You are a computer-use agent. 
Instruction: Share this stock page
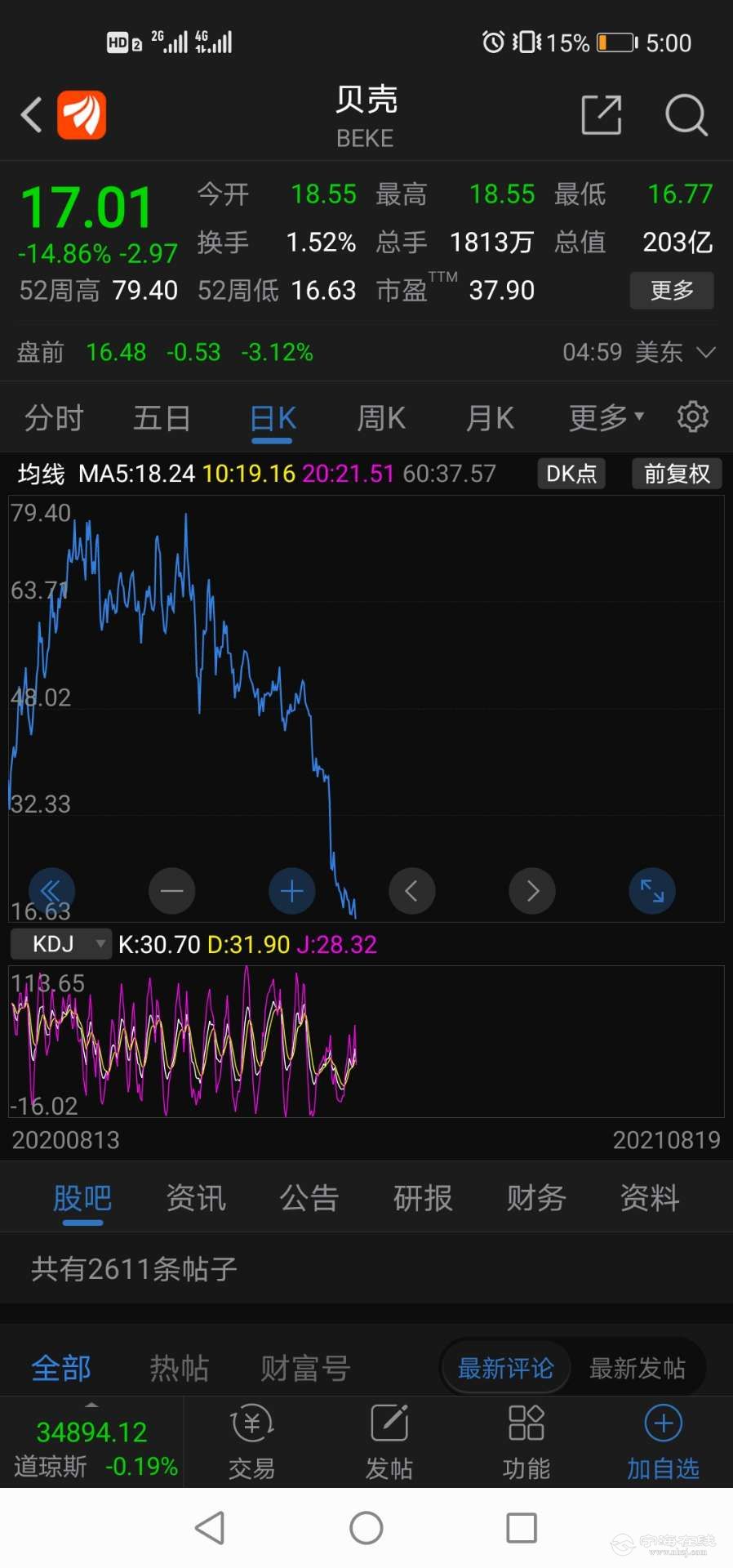click(602, 115)
